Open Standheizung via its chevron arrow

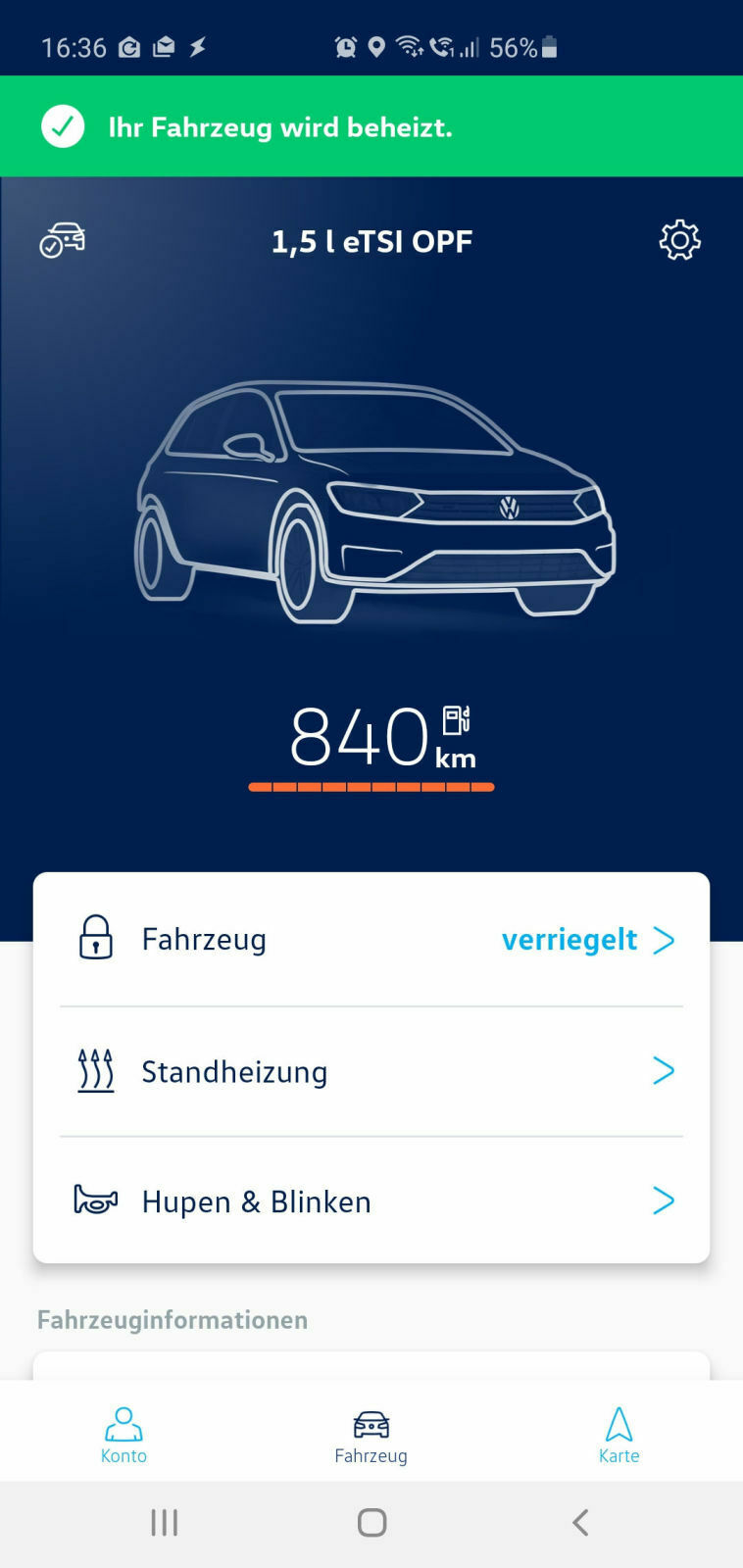(665, 1070)
